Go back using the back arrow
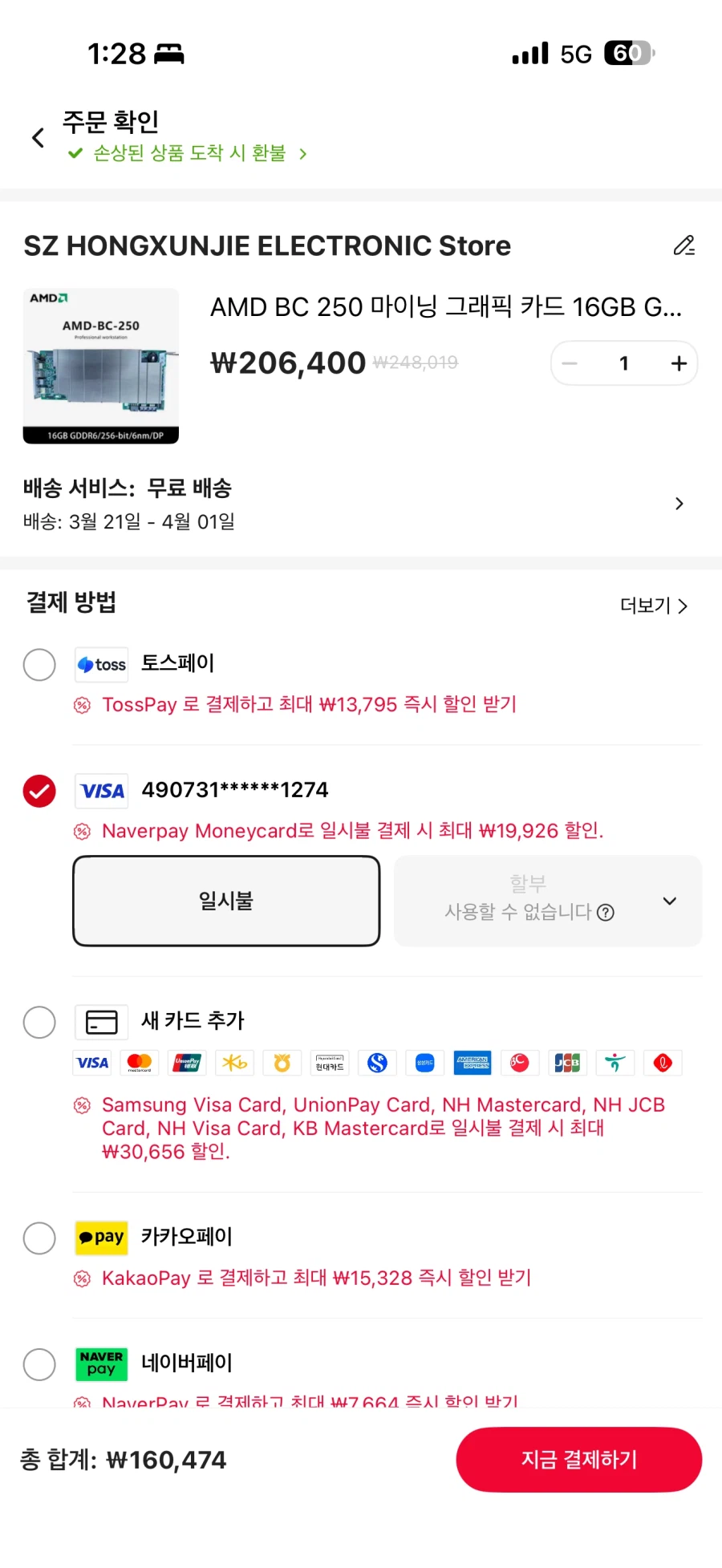Image resolution: width=722 pixels, height=1568 pixels. coord(37,136)
